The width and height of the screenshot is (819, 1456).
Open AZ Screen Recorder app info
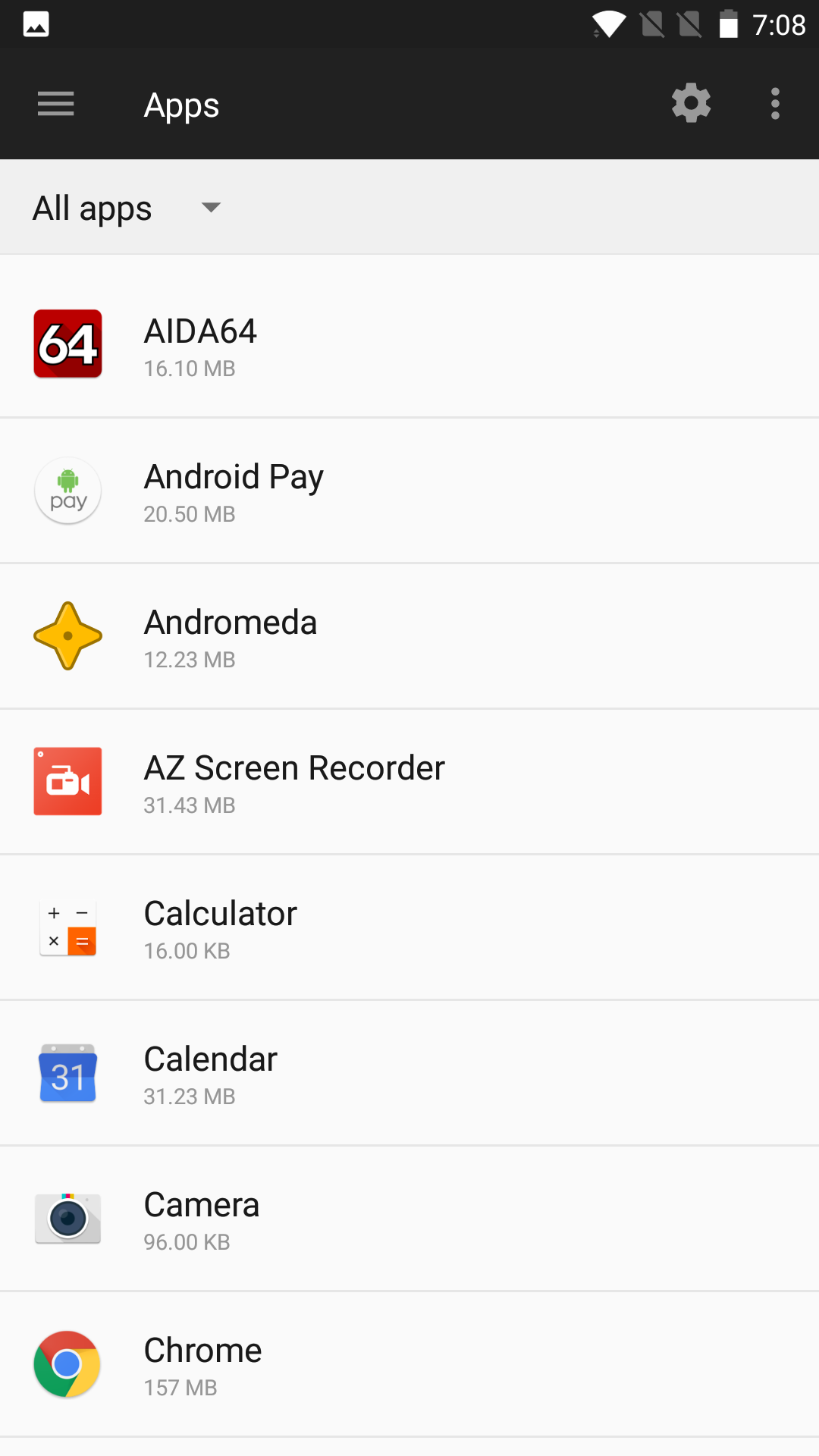click(409, 783)
